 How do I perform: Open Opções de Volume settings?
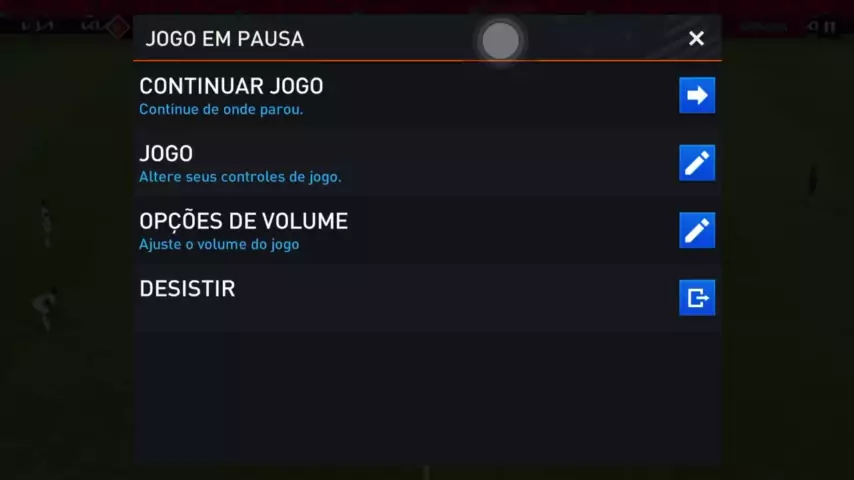[696, 230]
